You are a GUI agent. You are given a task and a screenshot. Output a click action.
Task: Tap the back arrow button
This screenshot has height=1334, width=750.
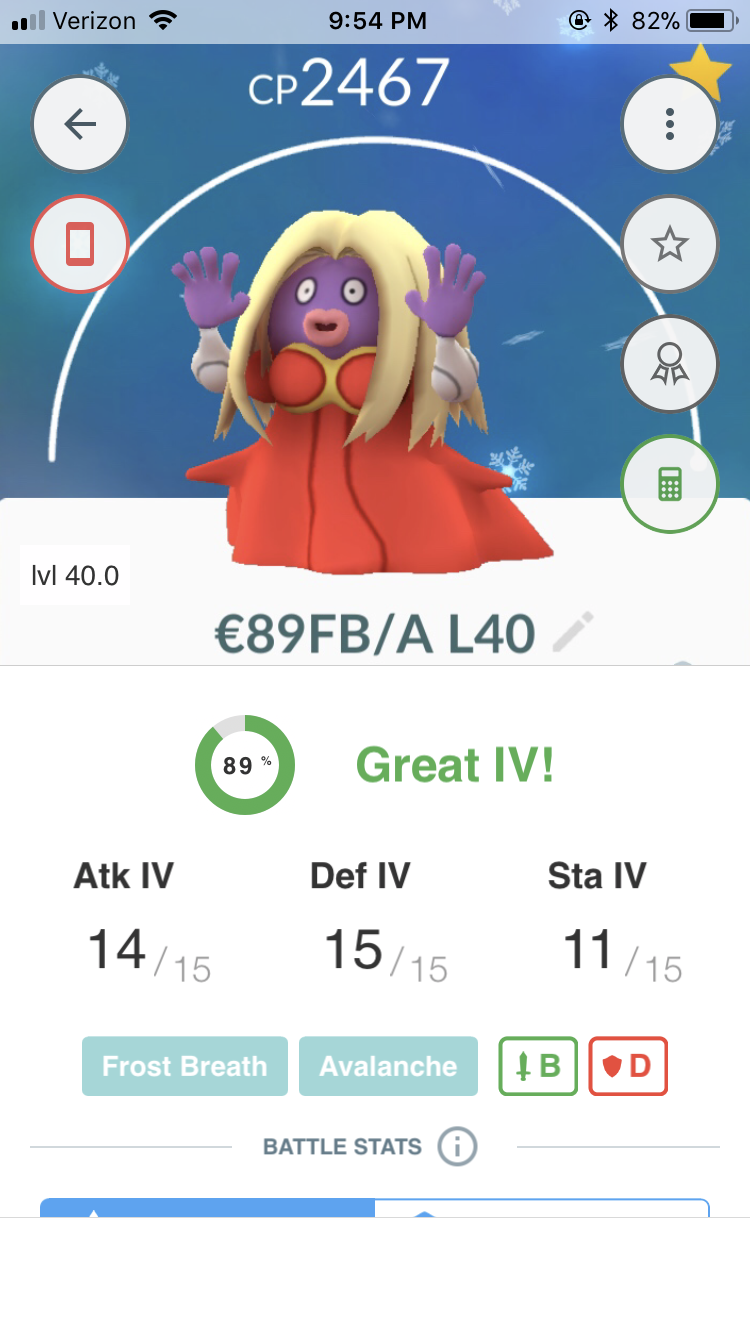80,125
